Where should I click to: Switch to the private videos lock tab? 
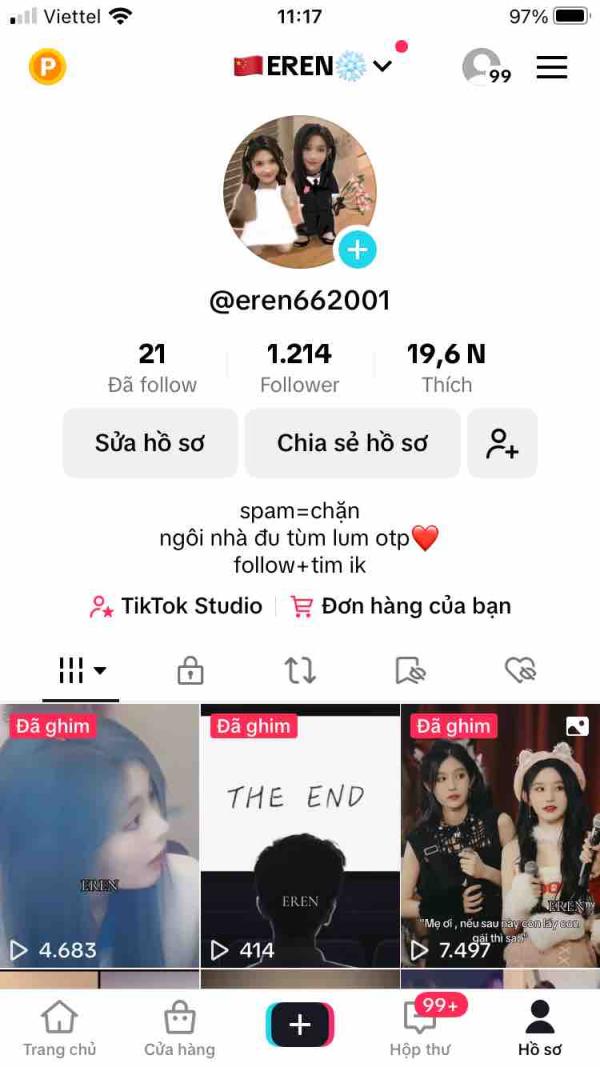coord(190,670)
